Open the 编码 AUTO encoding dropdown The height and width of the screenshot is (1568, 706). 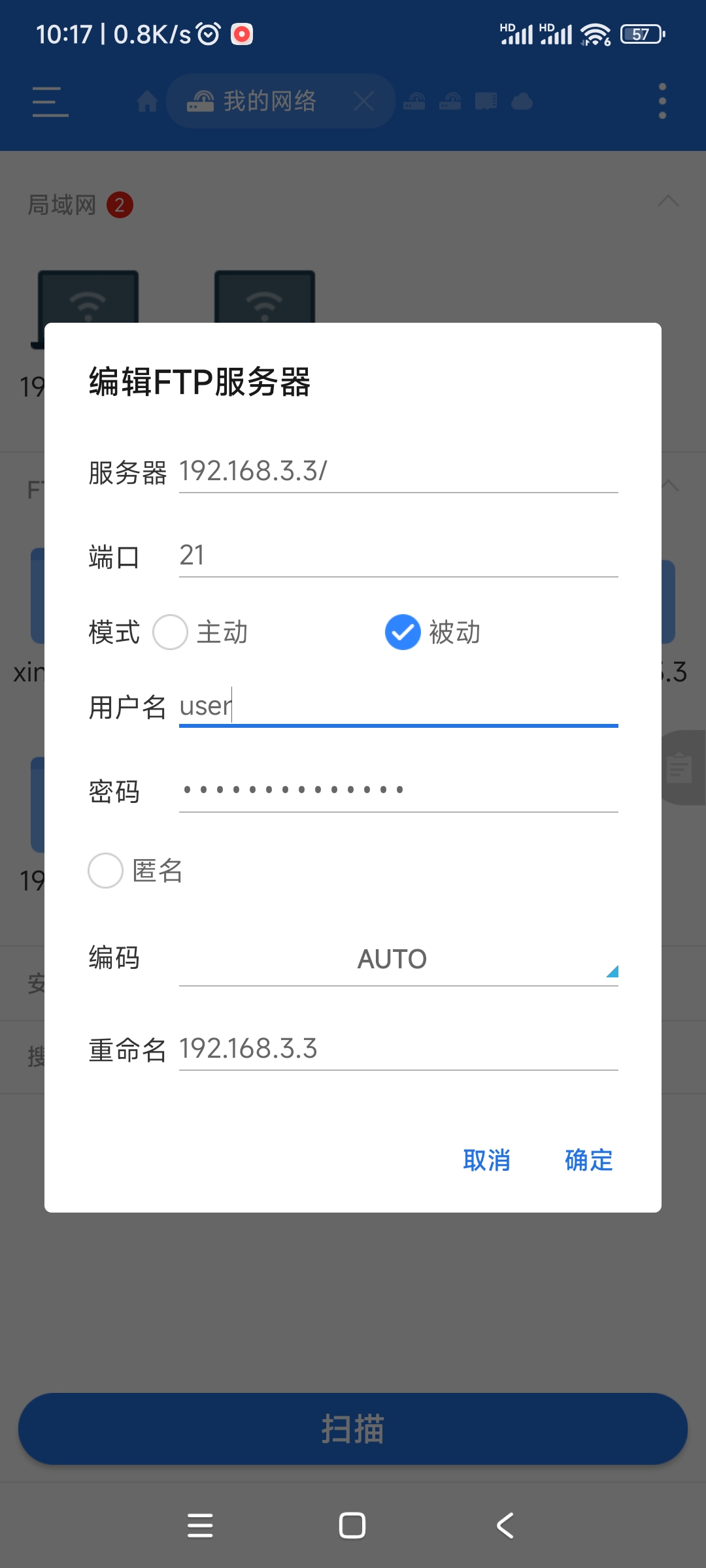click(x=392, y=959)
